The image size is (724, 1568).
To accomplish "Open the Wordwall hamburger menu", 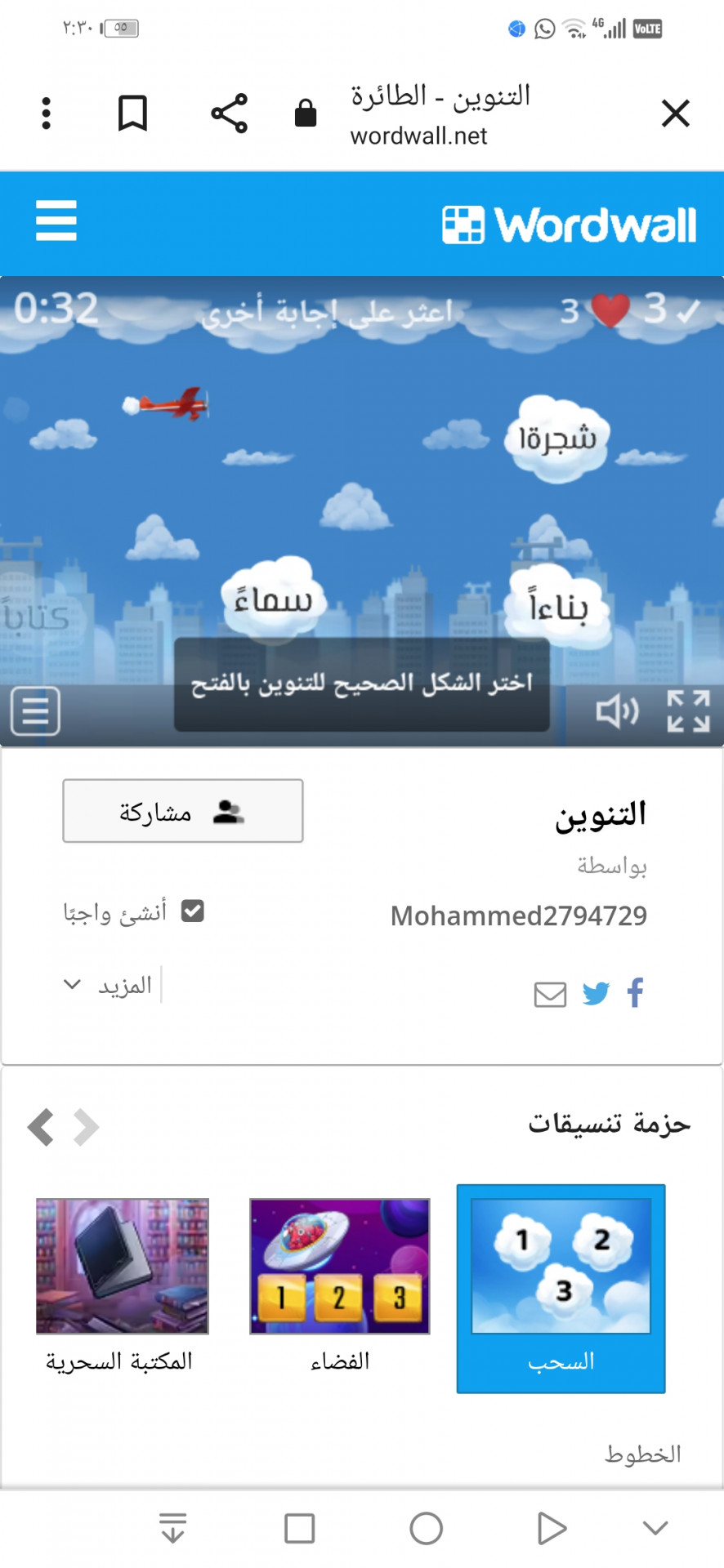I will (x=56, y=220).
